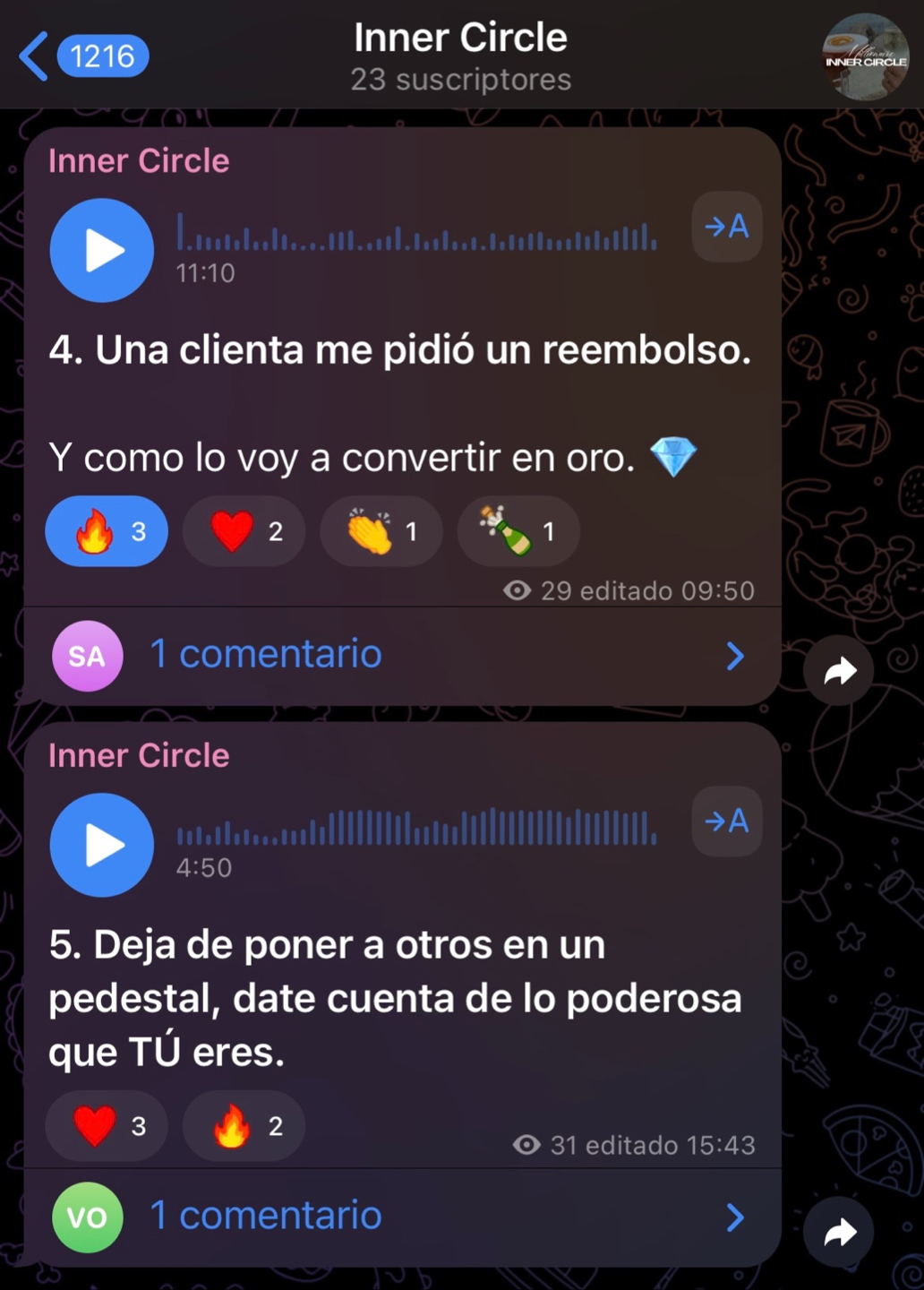Open the Inner Circle channel profile picture

pos(865,56)
